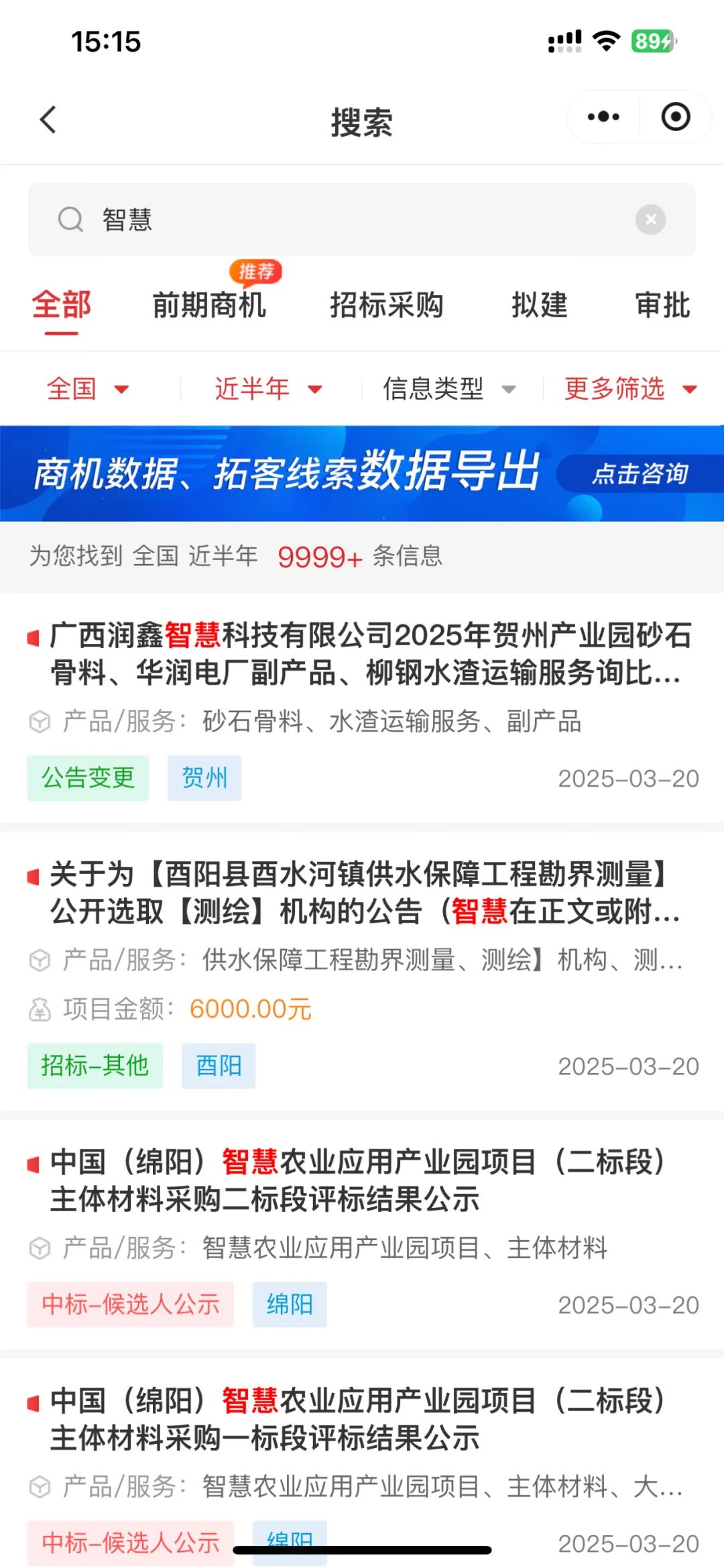Expand the 全国 region dropdown

[x=88, y=388]
